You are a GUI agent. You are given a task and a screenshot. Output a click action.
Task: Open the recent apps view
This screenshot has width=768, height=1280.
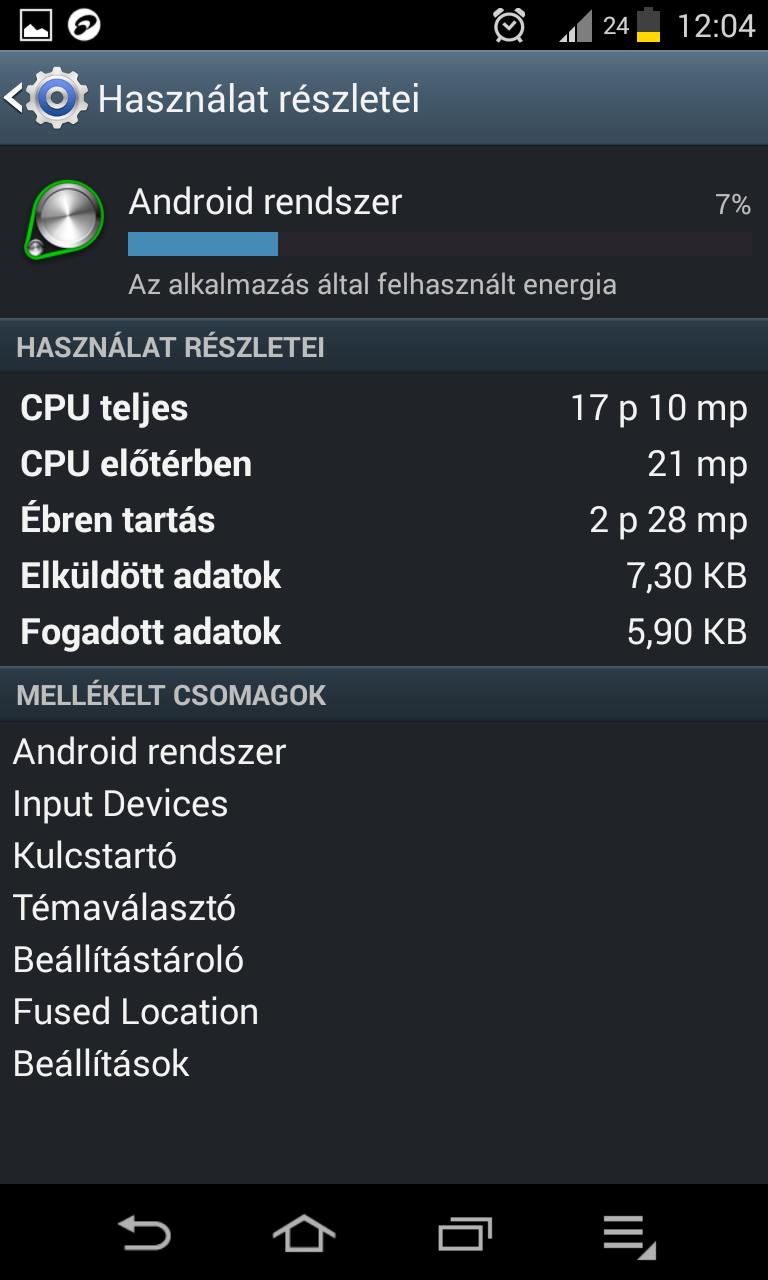465,1234
